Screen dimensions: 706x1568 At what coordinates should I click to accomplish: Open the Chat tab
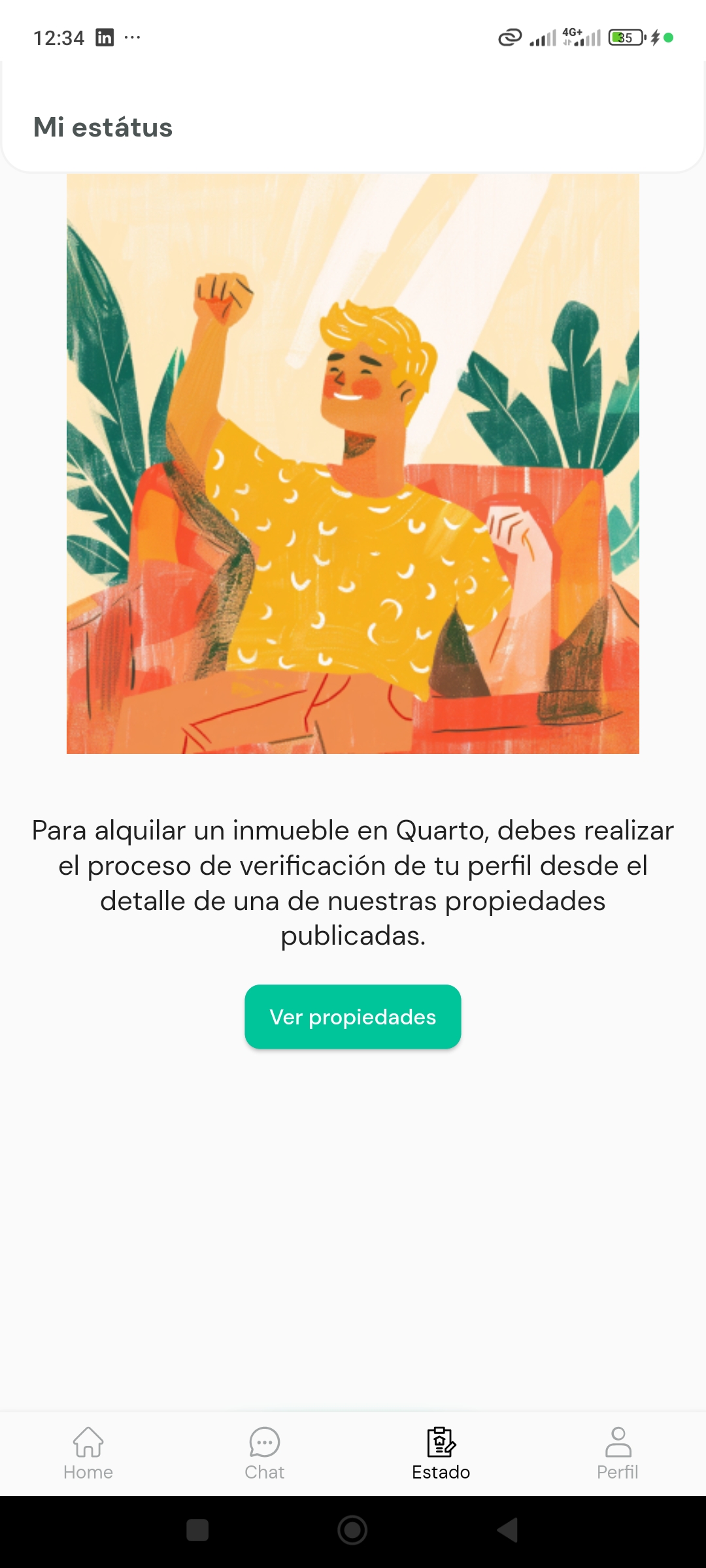tap(265, 1453)
